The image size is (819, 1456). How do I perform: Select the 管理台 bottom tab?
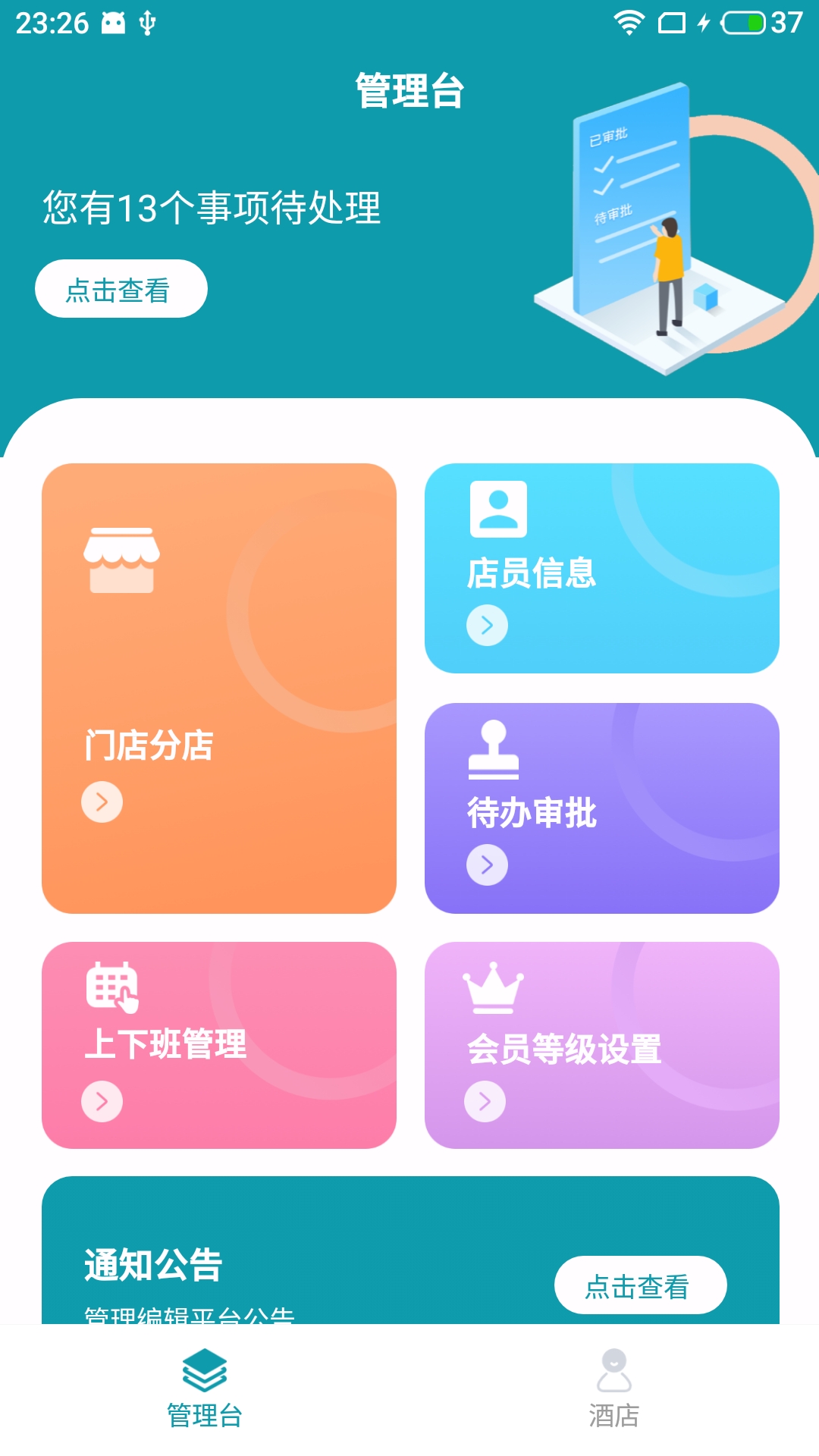point(205,1389)
